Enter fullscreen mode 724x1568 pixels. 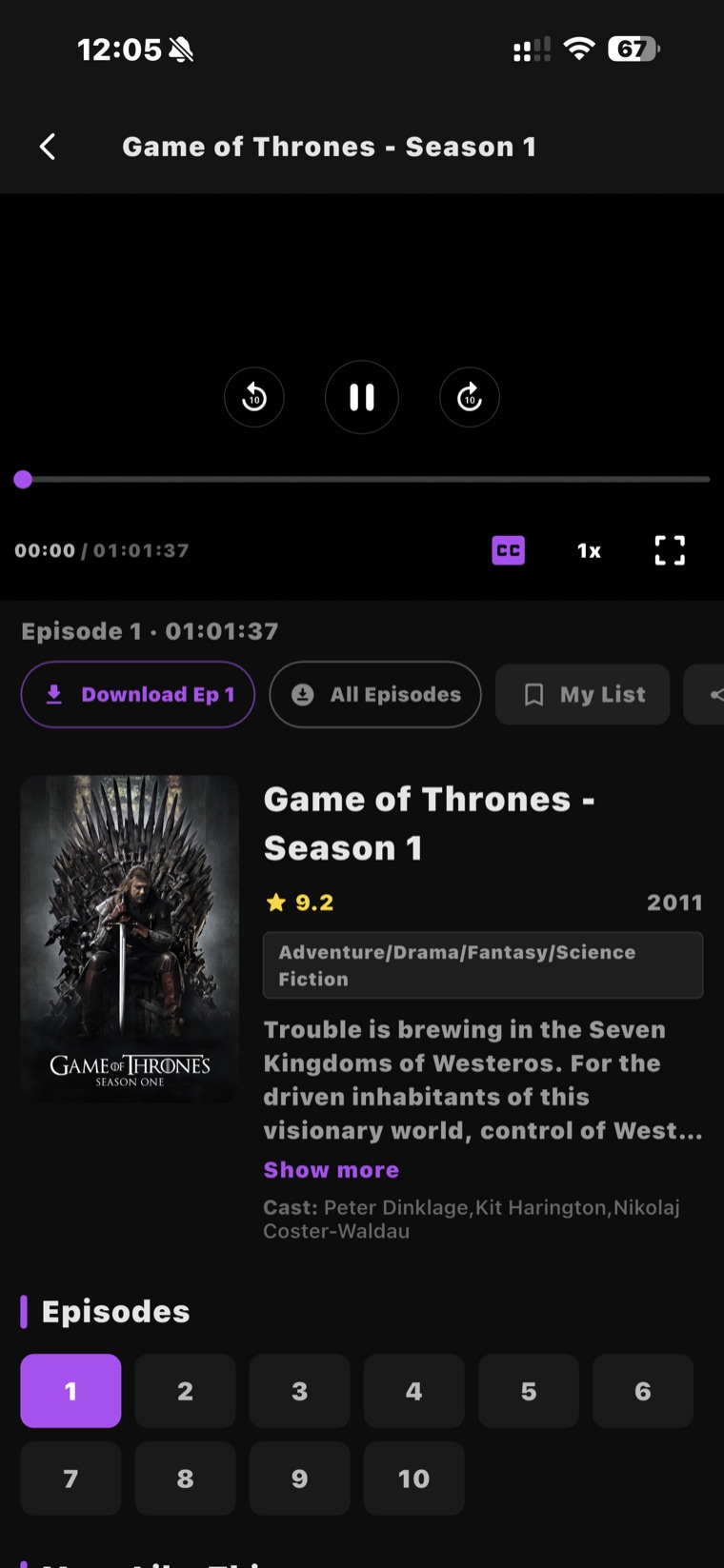pos(670,550)
